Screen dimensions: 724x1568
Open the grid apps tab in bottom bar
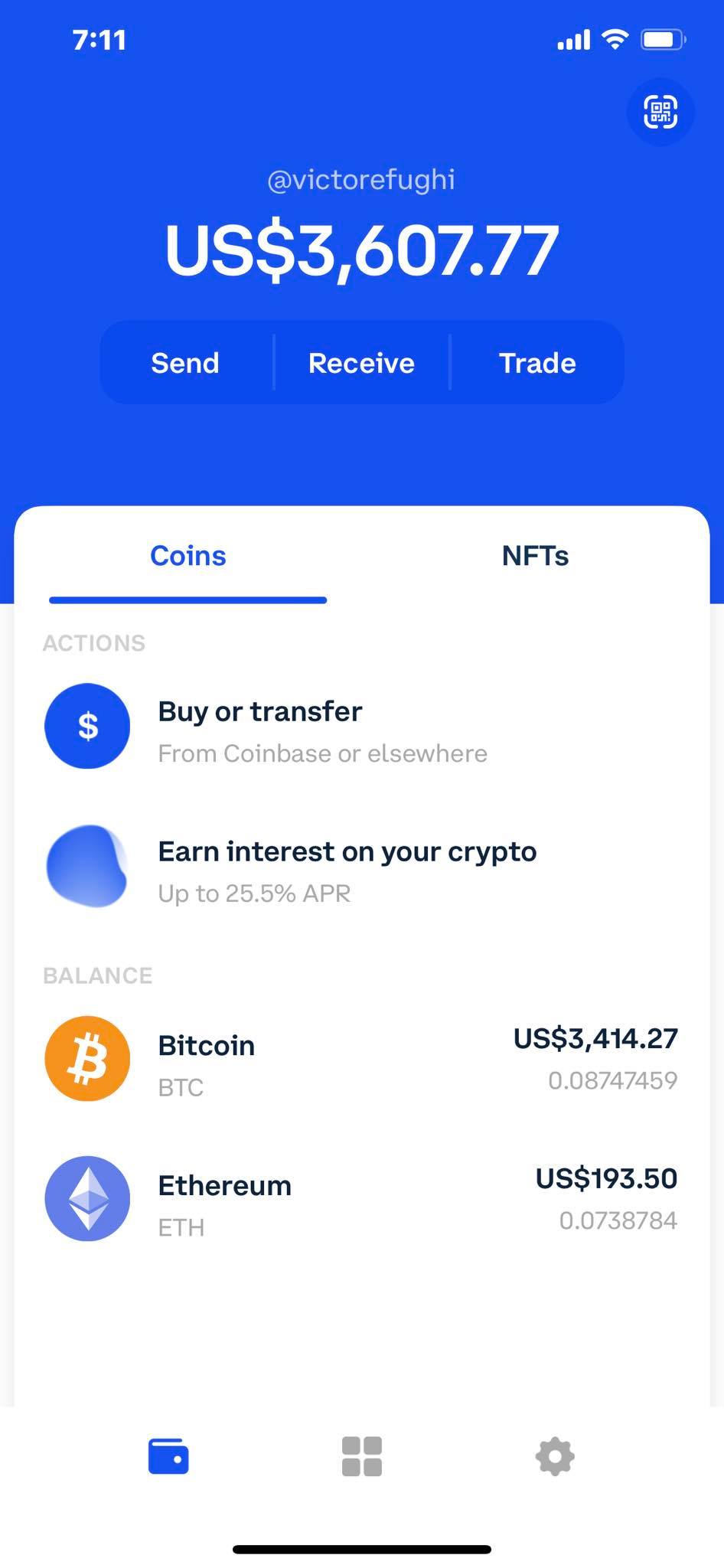pyautogui.click(x=361, y=1456)
